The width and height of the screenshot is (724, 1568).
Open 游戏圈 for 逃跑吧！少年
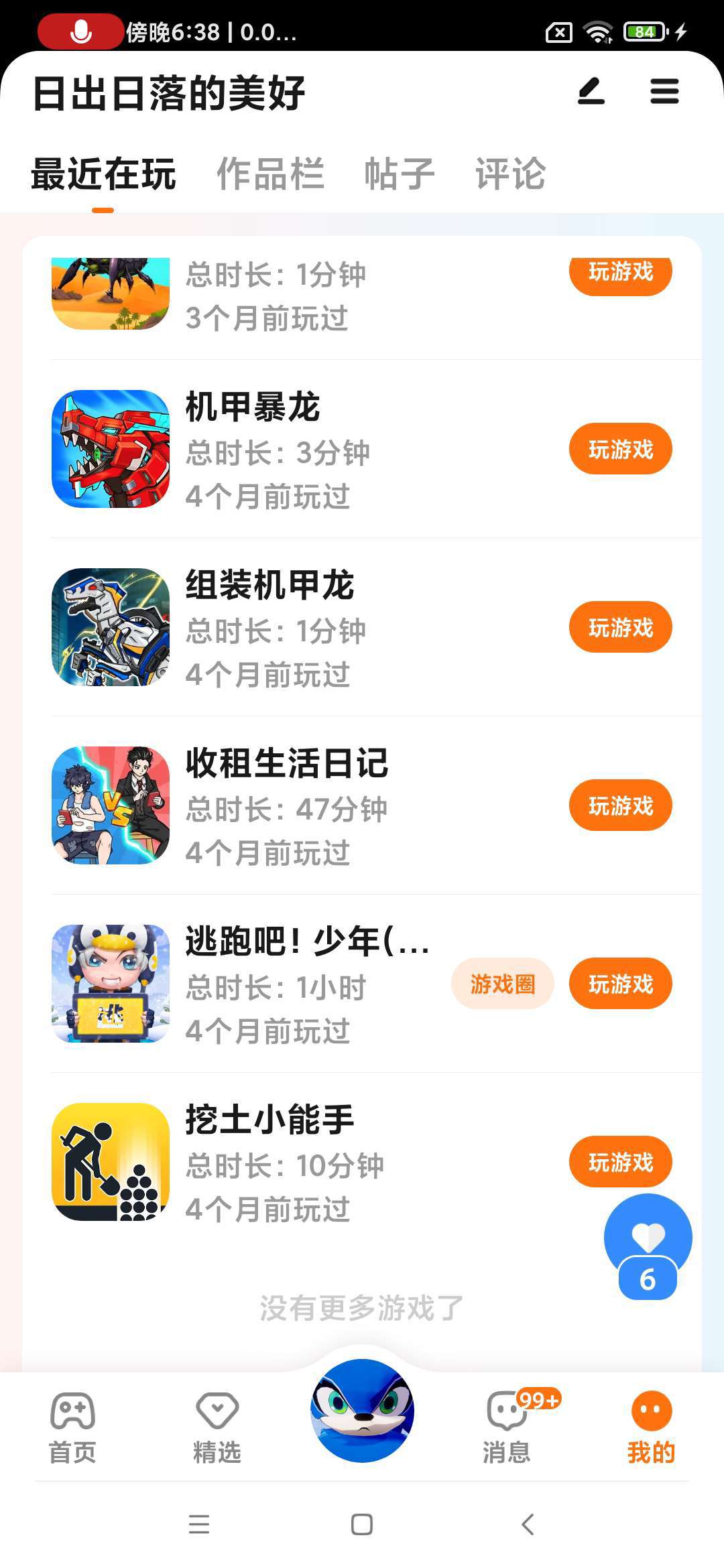pyautogui.click(x=502, y=984)
